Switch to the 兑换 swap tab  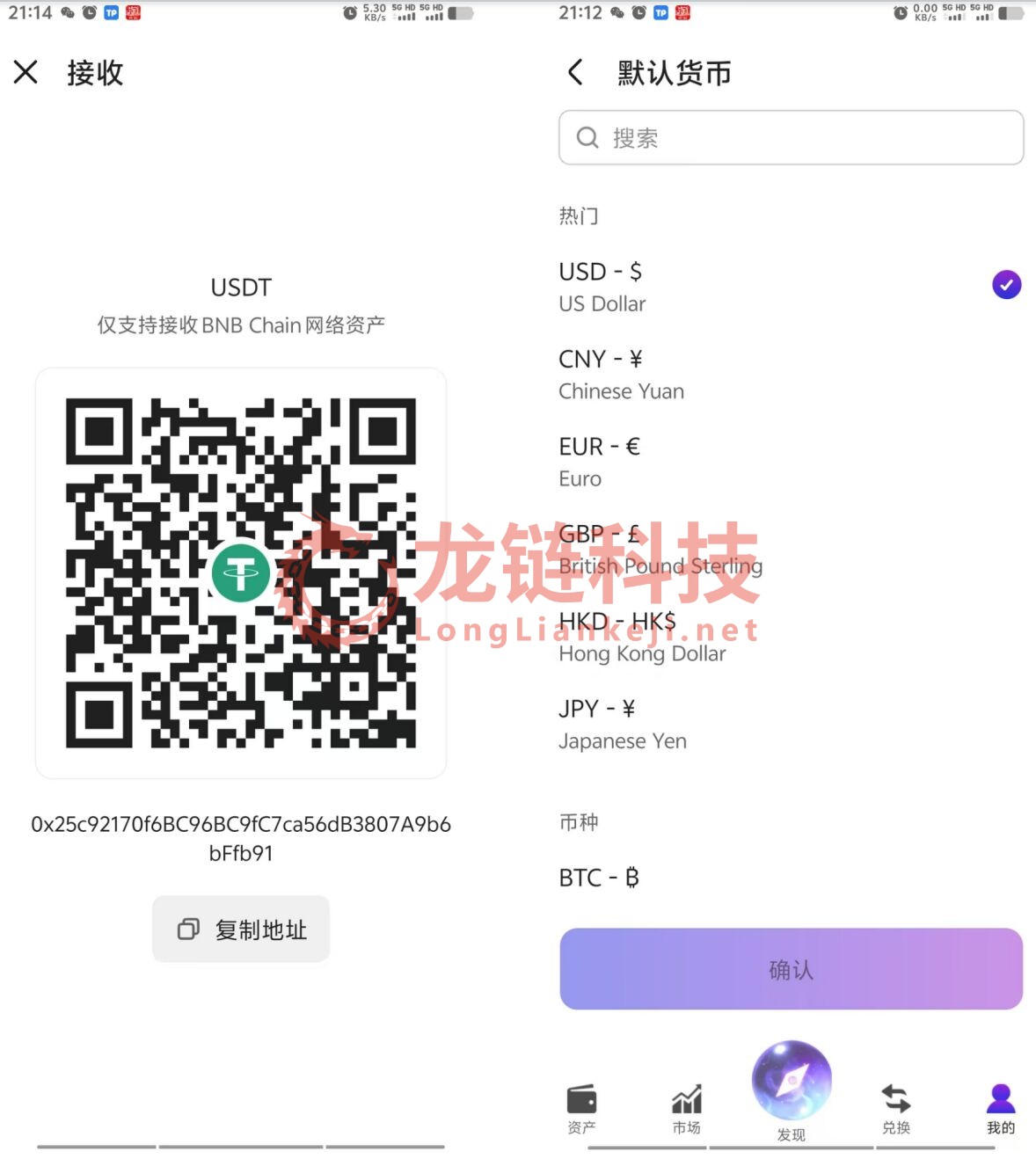tap(895, 1108)
